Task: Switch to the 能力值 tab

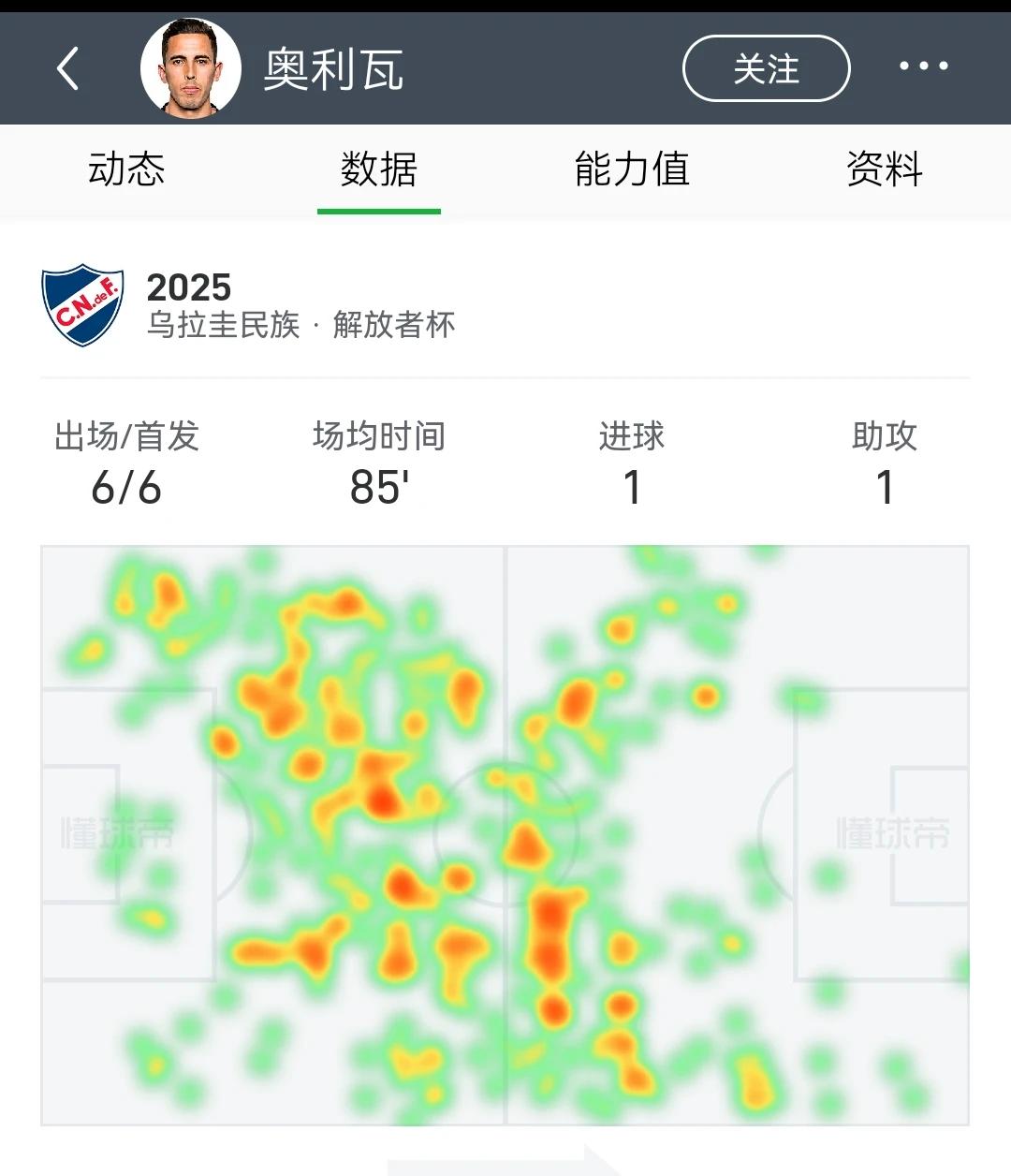Action: coord(630,170)
